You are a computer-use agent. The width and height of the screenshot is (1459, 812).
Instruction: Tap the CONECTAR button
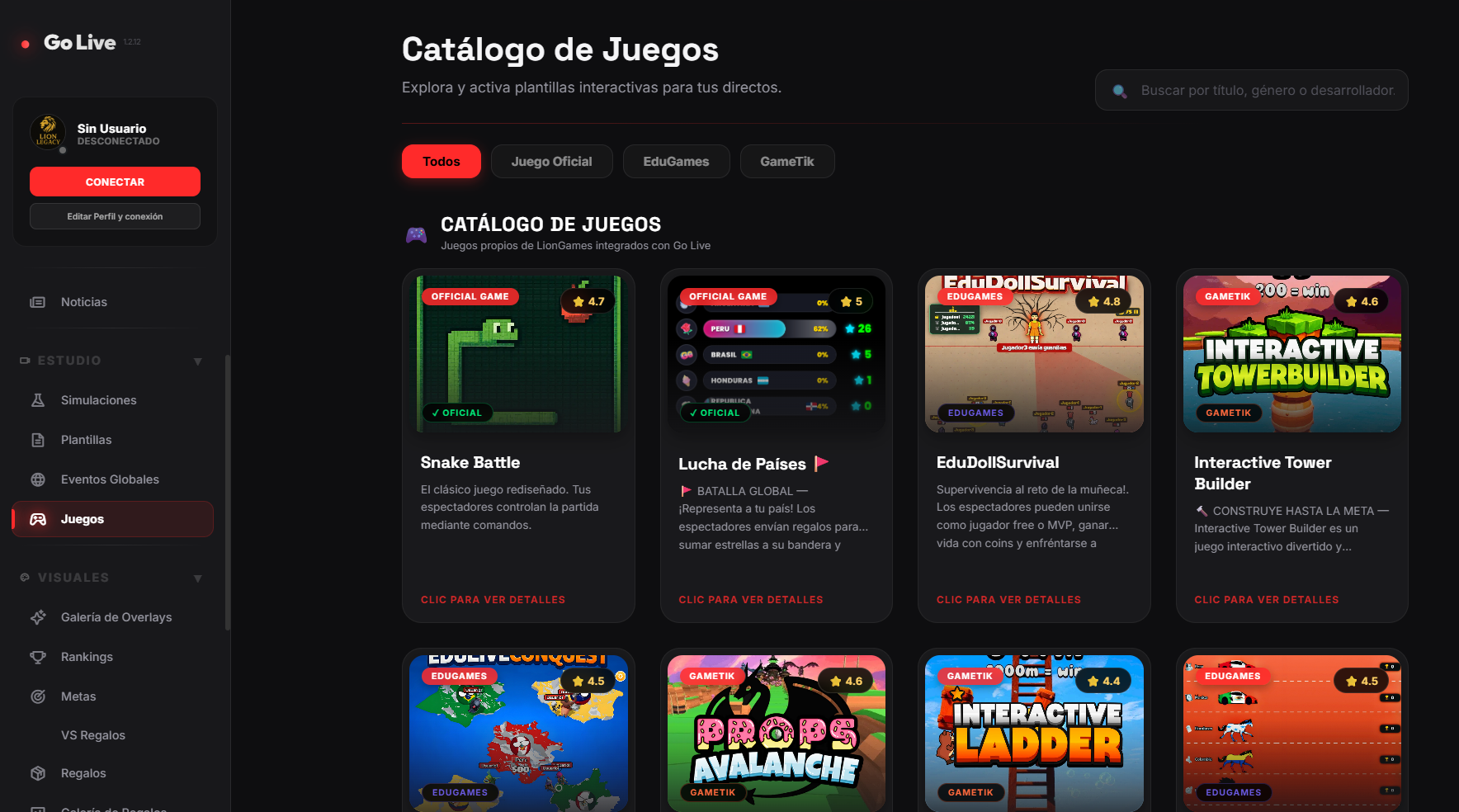(115, 182)
